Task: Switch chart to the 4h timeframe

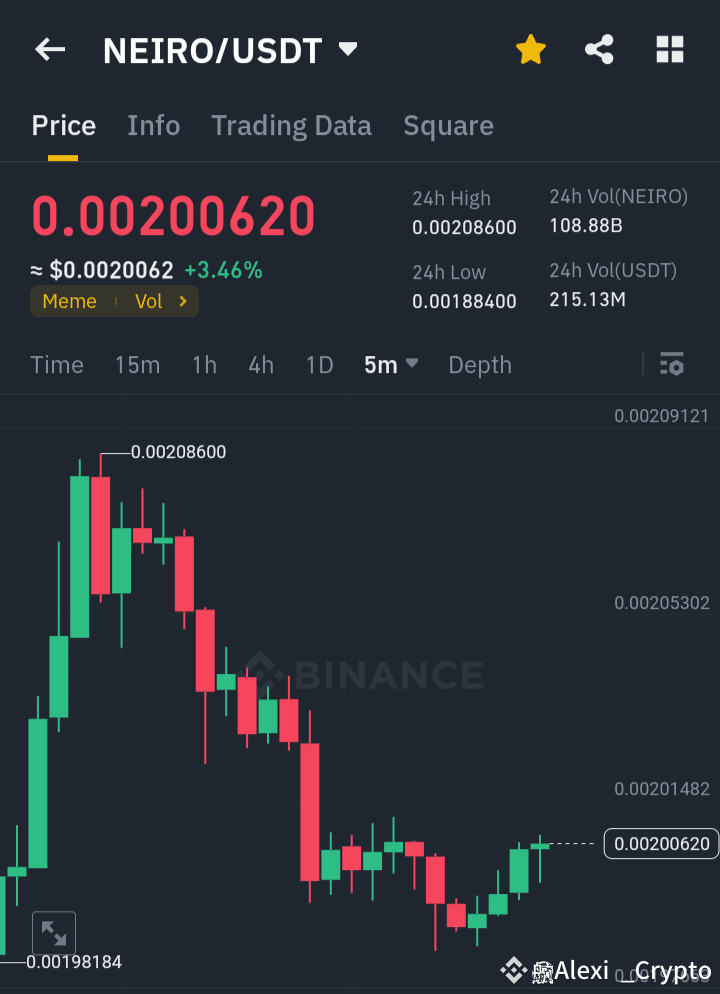Action: pos(260,365)
